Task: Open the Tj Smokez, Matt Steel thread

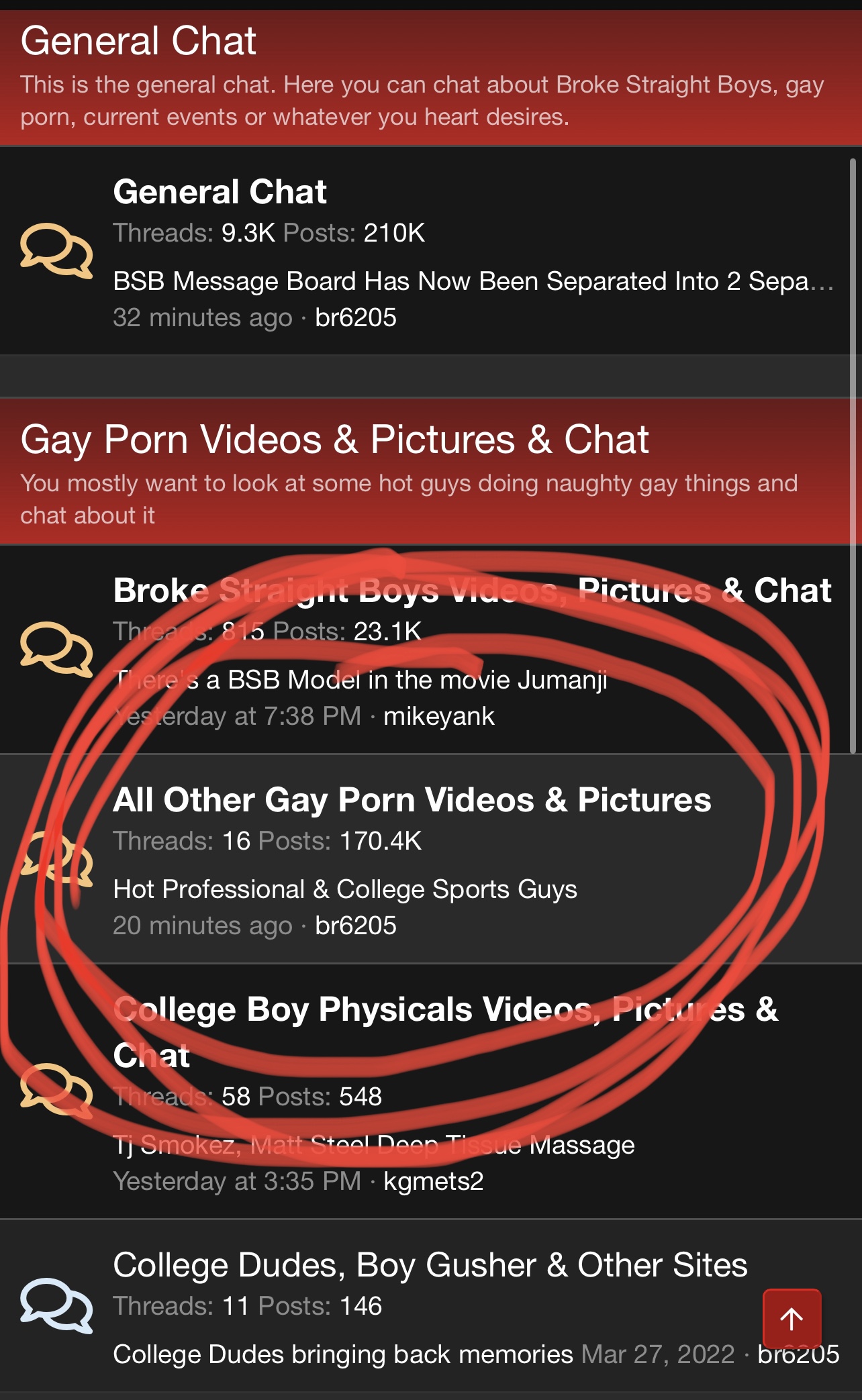Action: point(373,1145)
